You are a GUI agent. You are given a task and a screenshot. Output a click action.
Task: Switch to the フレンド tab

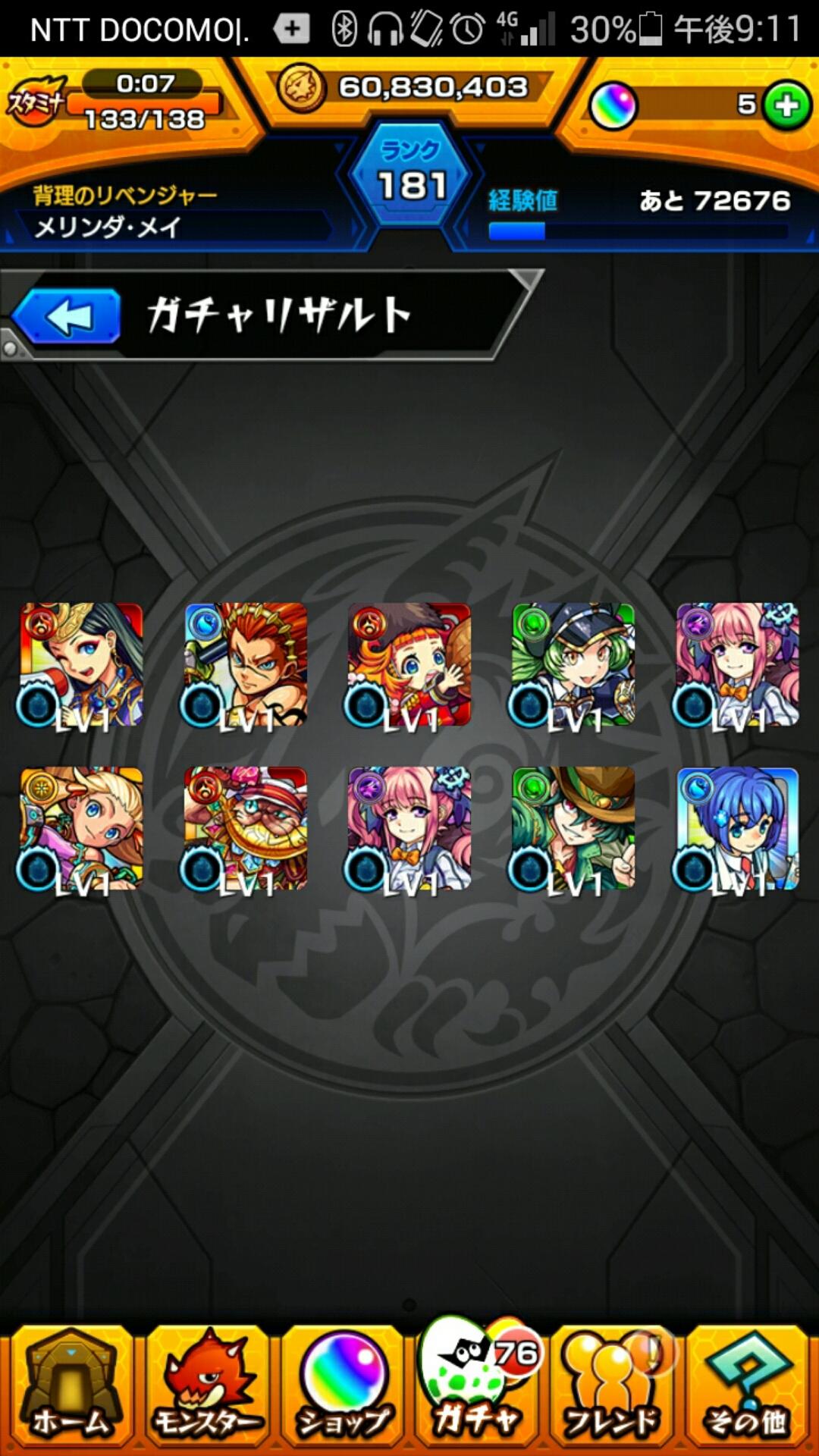click(x=613, y=1388)
